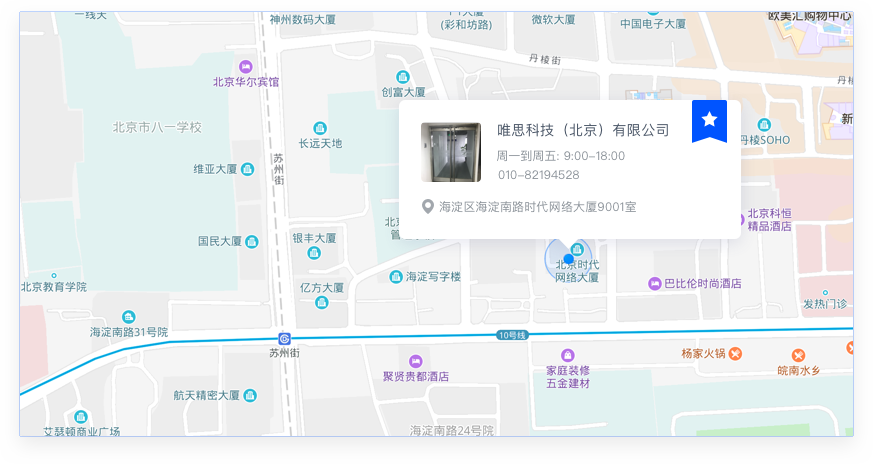Select the 海淀写字楼 building marker
Image resolution: width=873 pixels, height=464 pixels.
(x=396, y=277)
